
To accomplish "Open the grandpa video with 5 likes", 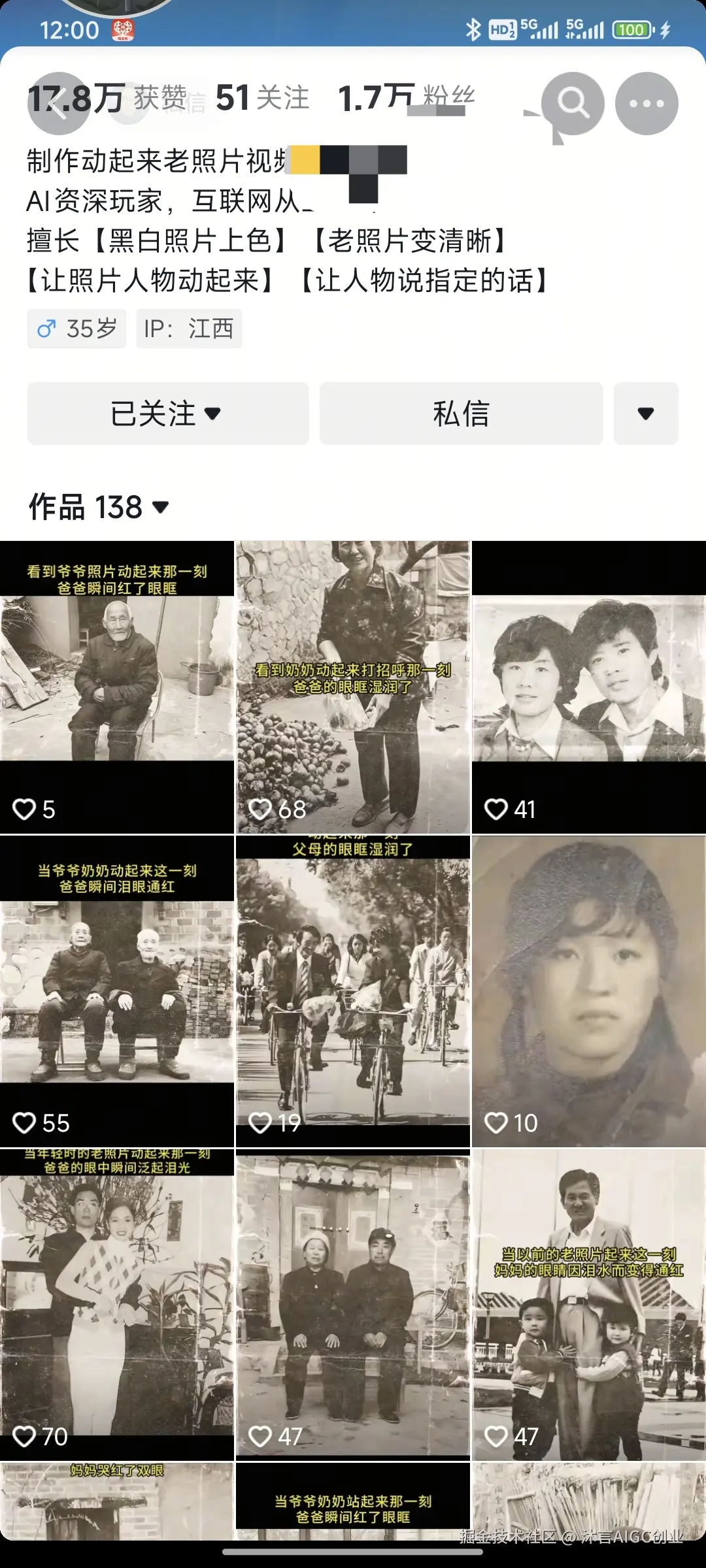I will [x=116, y=686].
